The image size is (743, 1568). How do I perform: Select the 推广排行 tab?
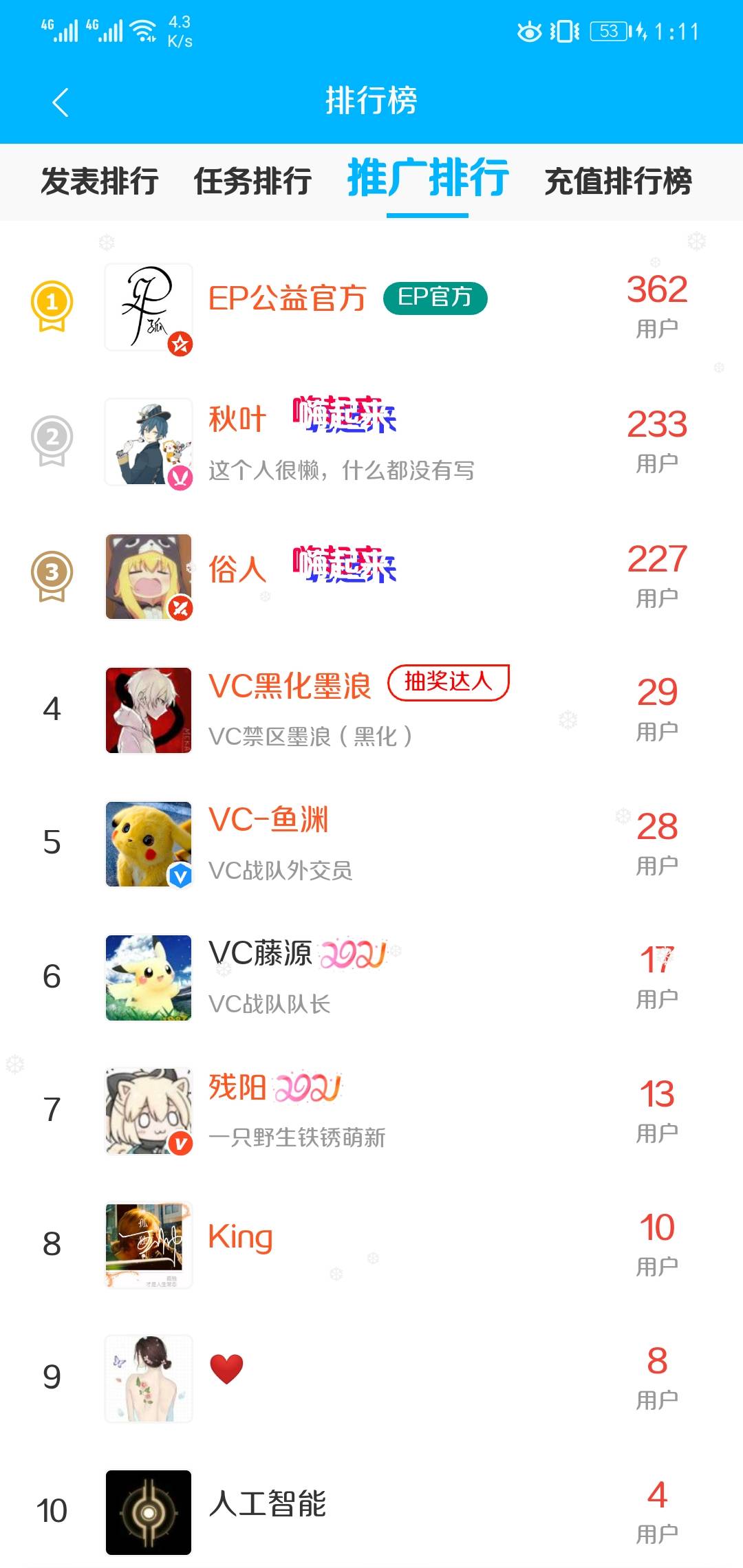(x=428, y=179)
